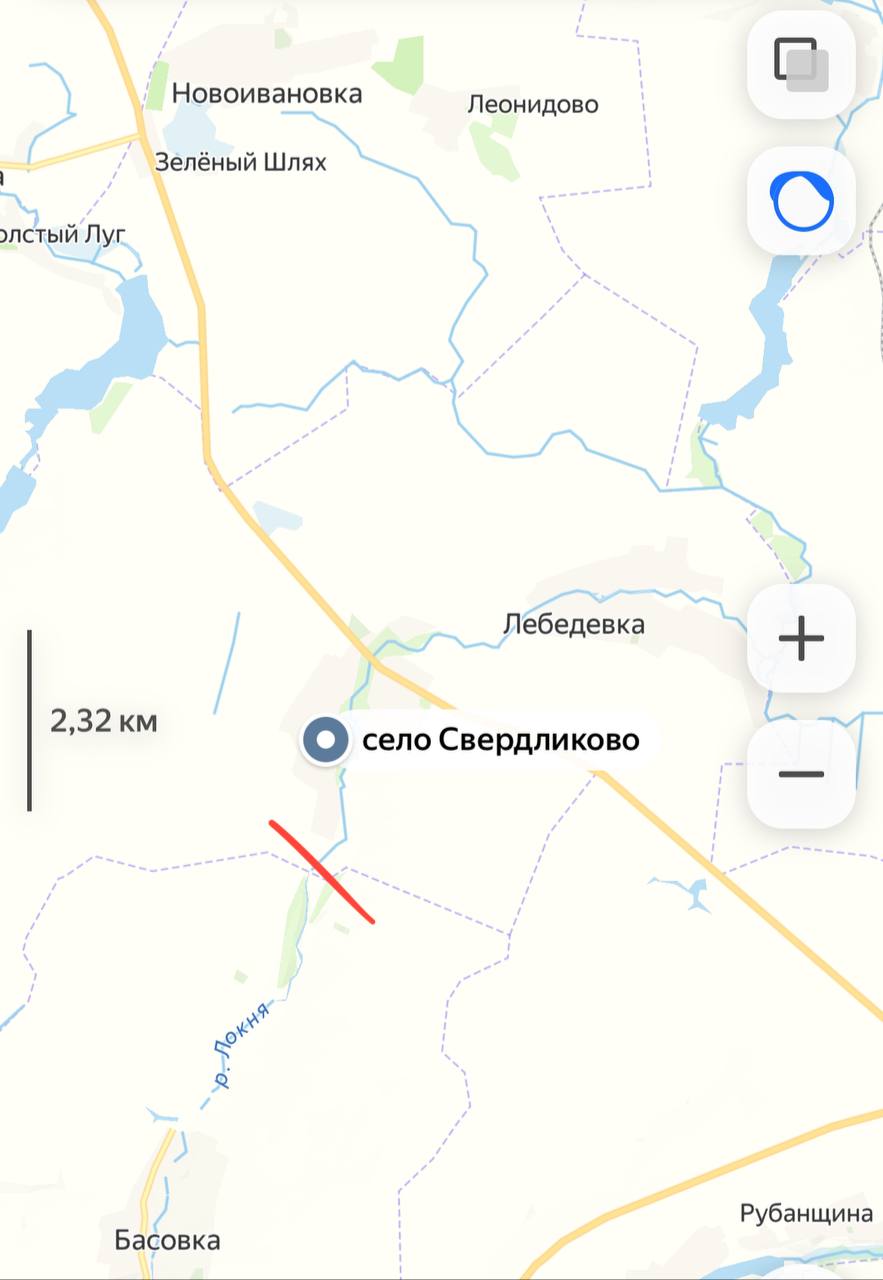This screenshot has width=883, height=1280.
Task: Tap the Alice voice assistant button
Action: tap(801, 201)
